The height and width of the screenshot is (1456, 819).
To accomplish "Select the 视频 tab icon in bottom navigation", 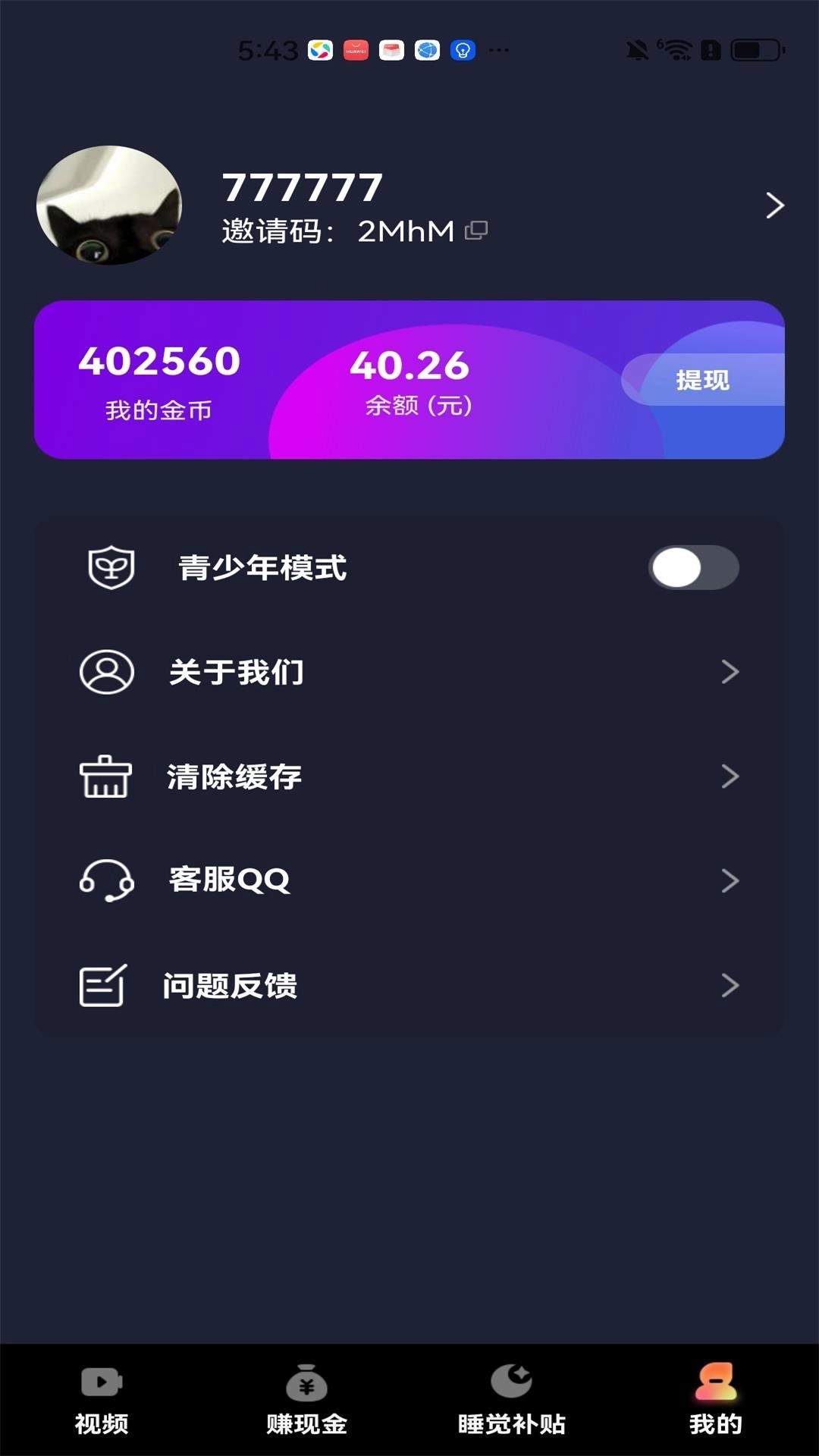I will (x=101, y=1382).
